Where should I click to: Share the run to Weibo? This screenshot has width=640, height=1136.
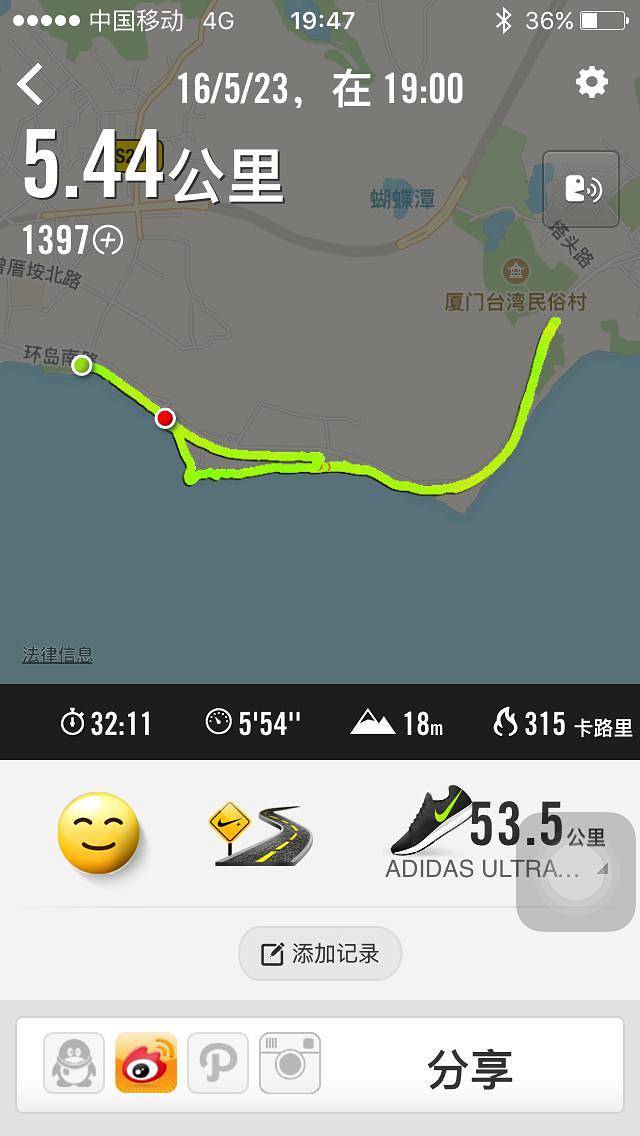(x=146, y=1063)
